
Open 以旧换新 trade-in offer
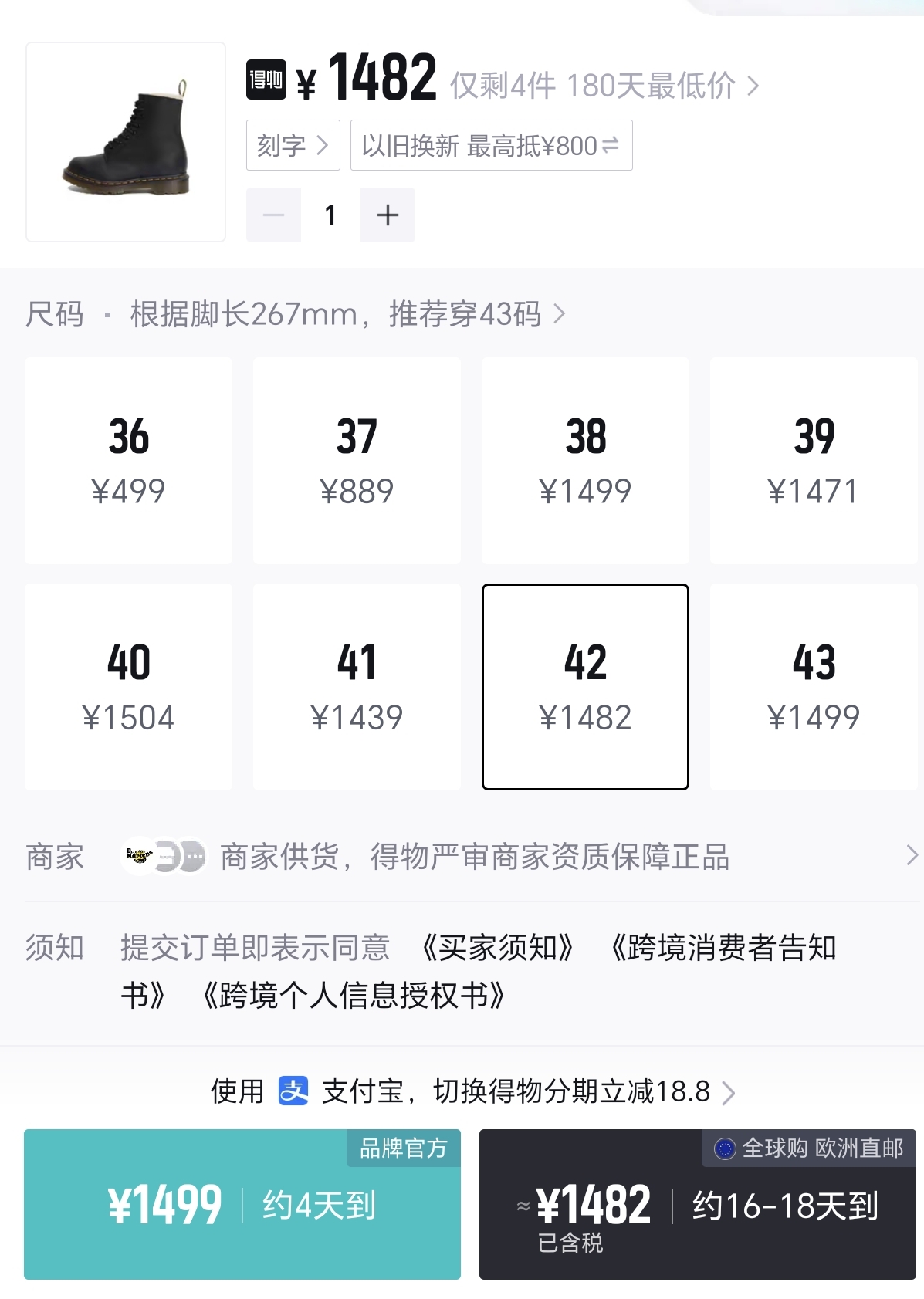[491, 145]
